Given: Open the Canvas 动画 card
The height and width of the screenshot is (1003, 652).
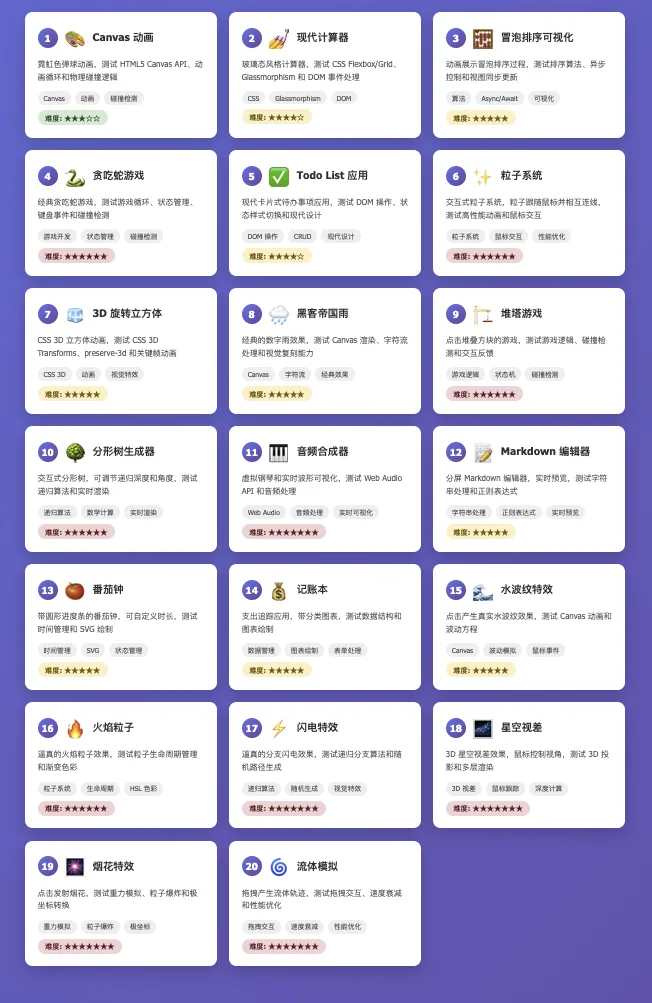Looking at the screenshot, I should tap(121, 75).
